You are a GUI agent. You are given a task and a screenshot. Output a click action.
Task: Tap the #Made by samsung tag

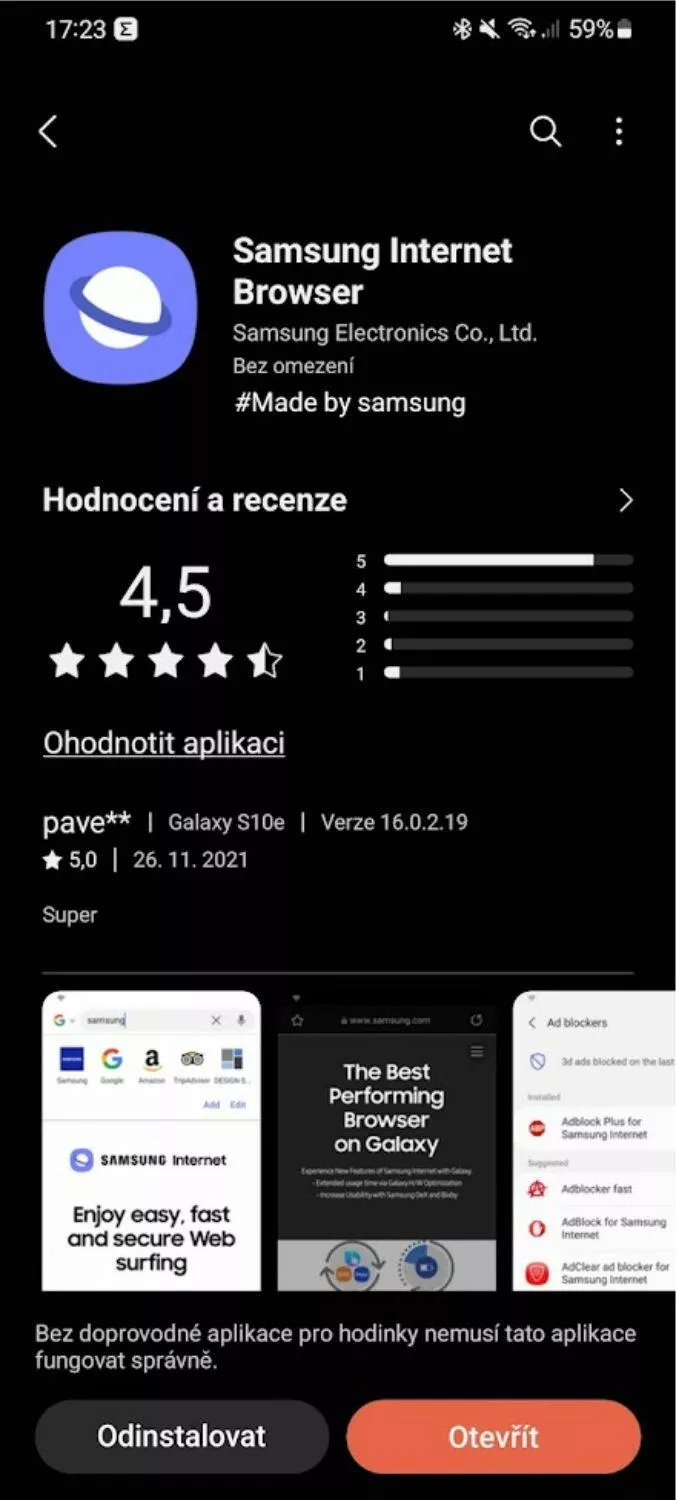point(350,402)
